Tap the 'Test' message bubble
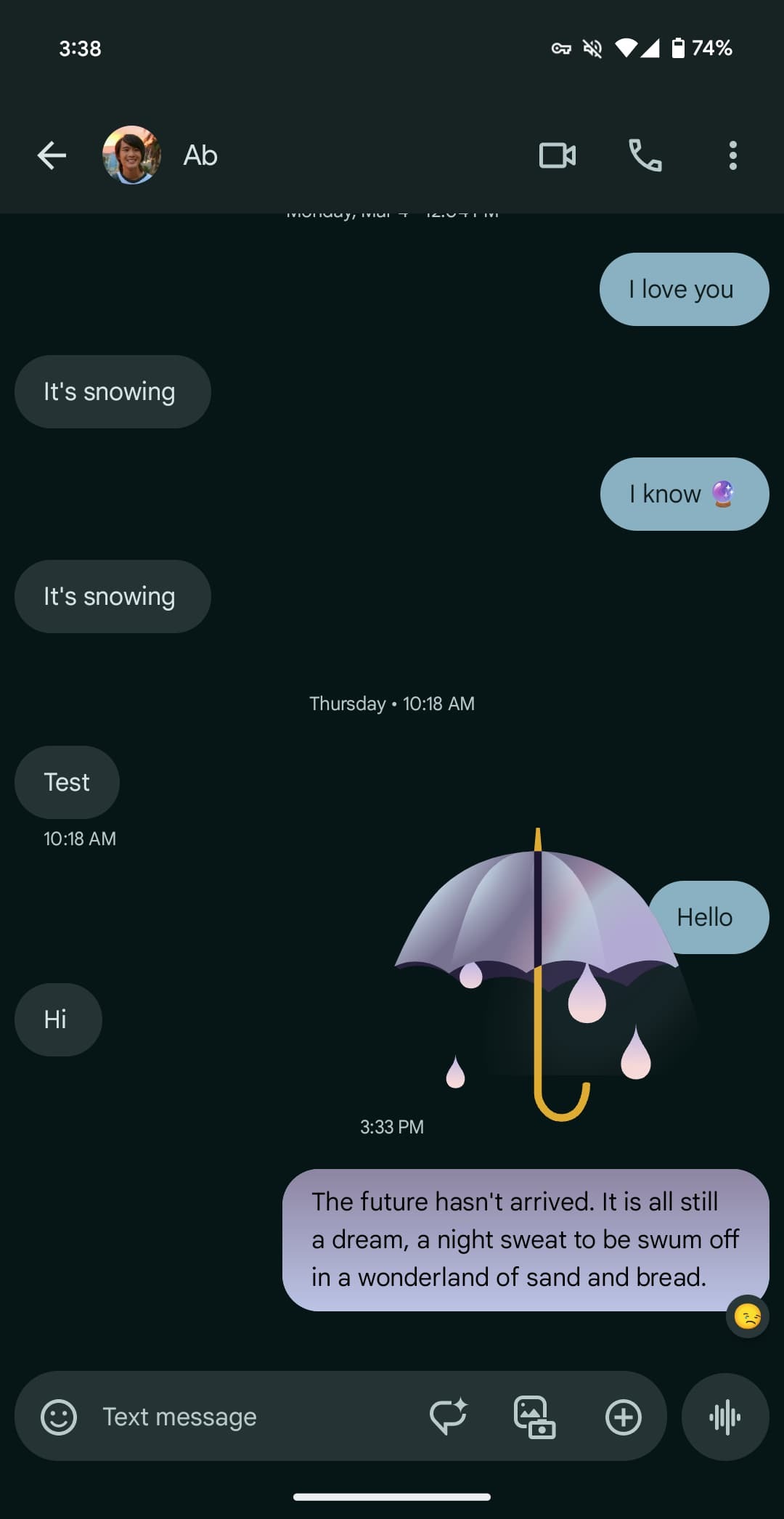Image resolution: width=784 pixels, height=1519 pixels. tap(67, 782)
